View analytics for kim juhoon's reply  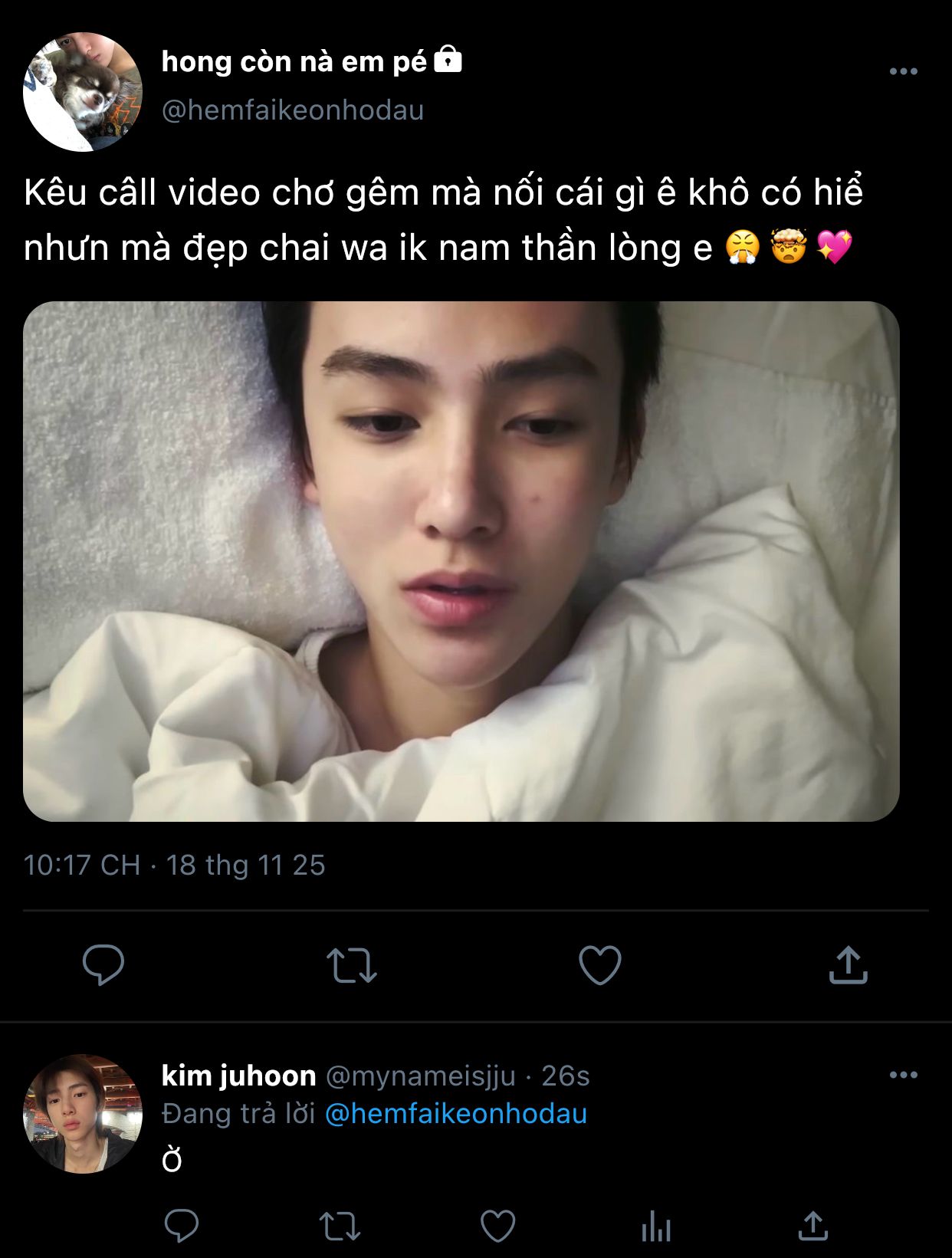[655, 1227]
